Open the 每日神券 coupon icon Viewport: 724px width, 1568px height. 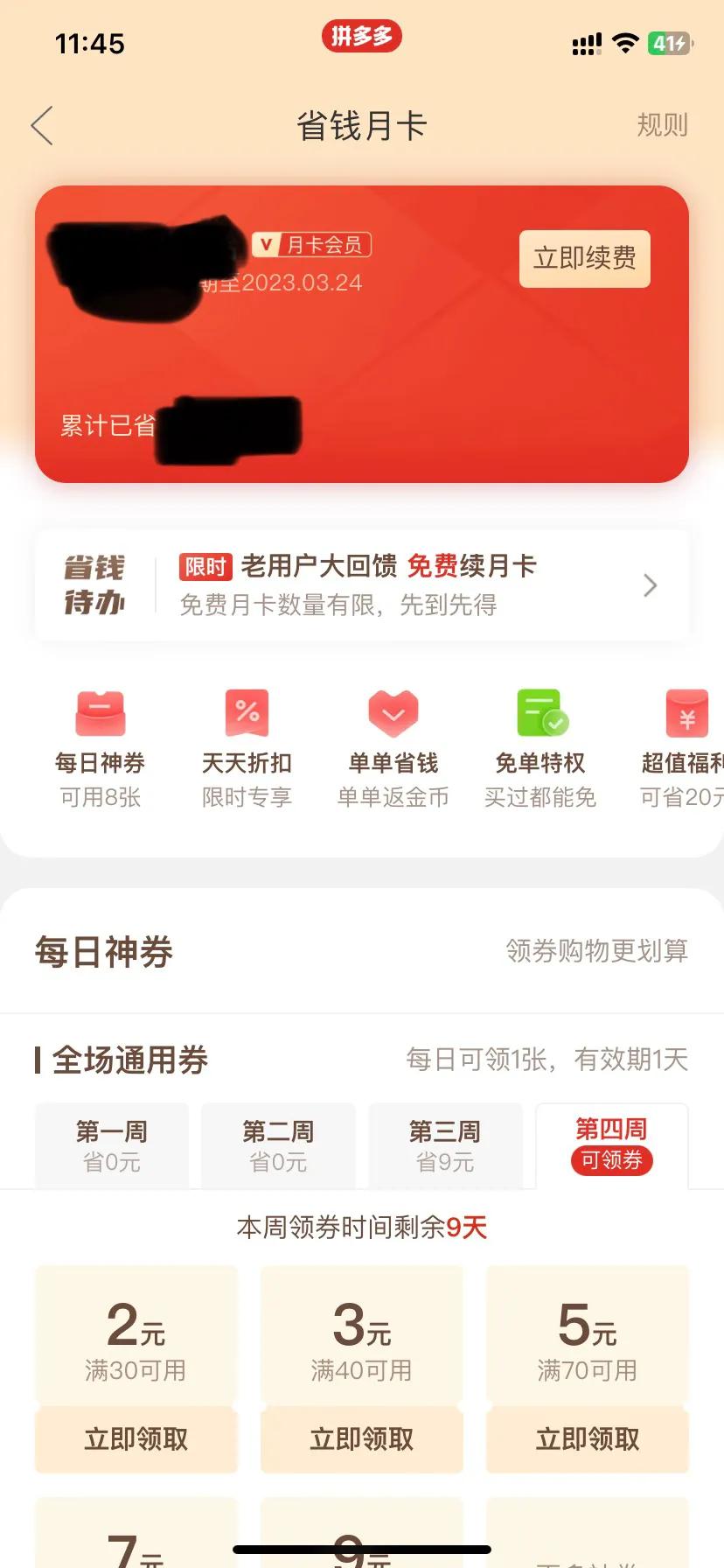pyautogui.click(x=101, y=712)
